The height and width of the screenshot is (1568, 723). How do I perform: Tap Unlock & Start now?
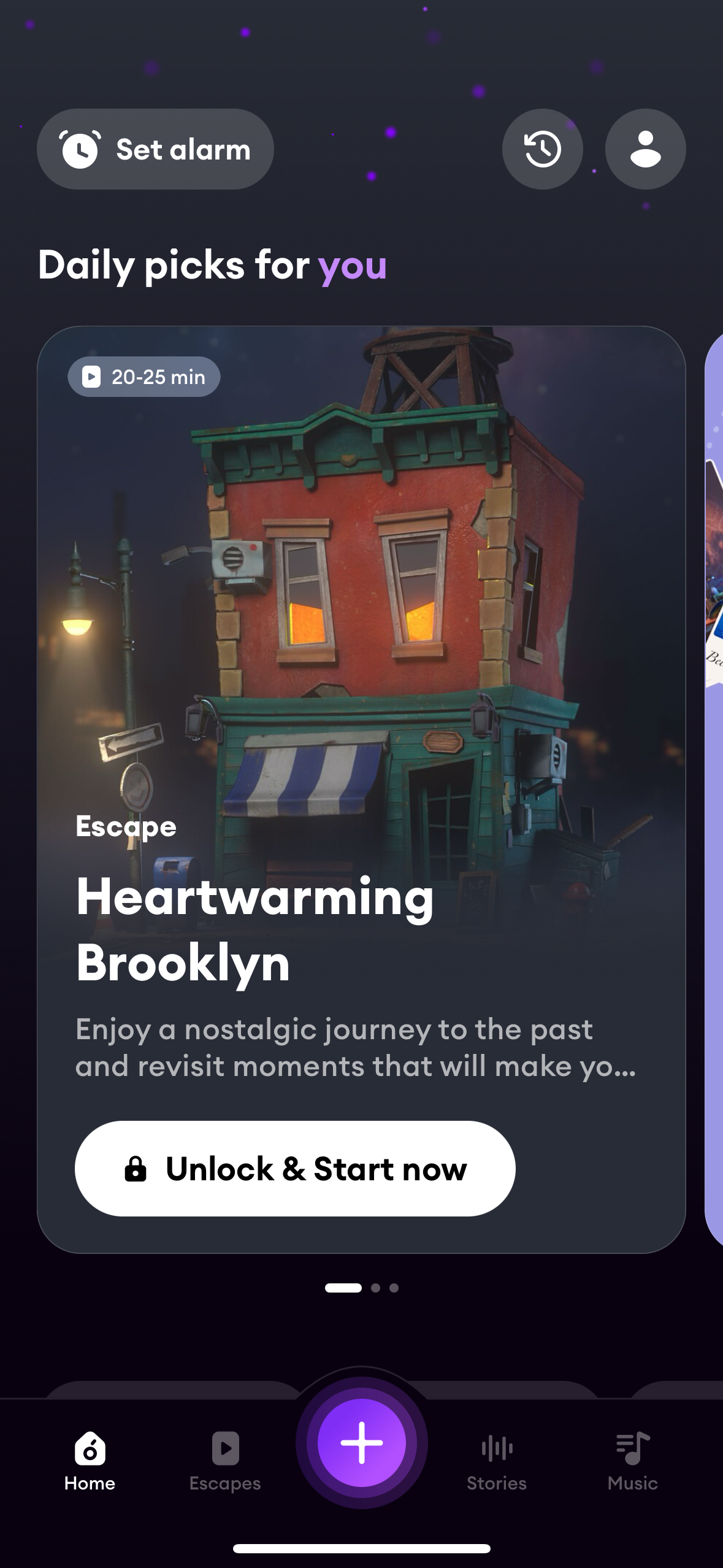click(x=295, y=1168)
